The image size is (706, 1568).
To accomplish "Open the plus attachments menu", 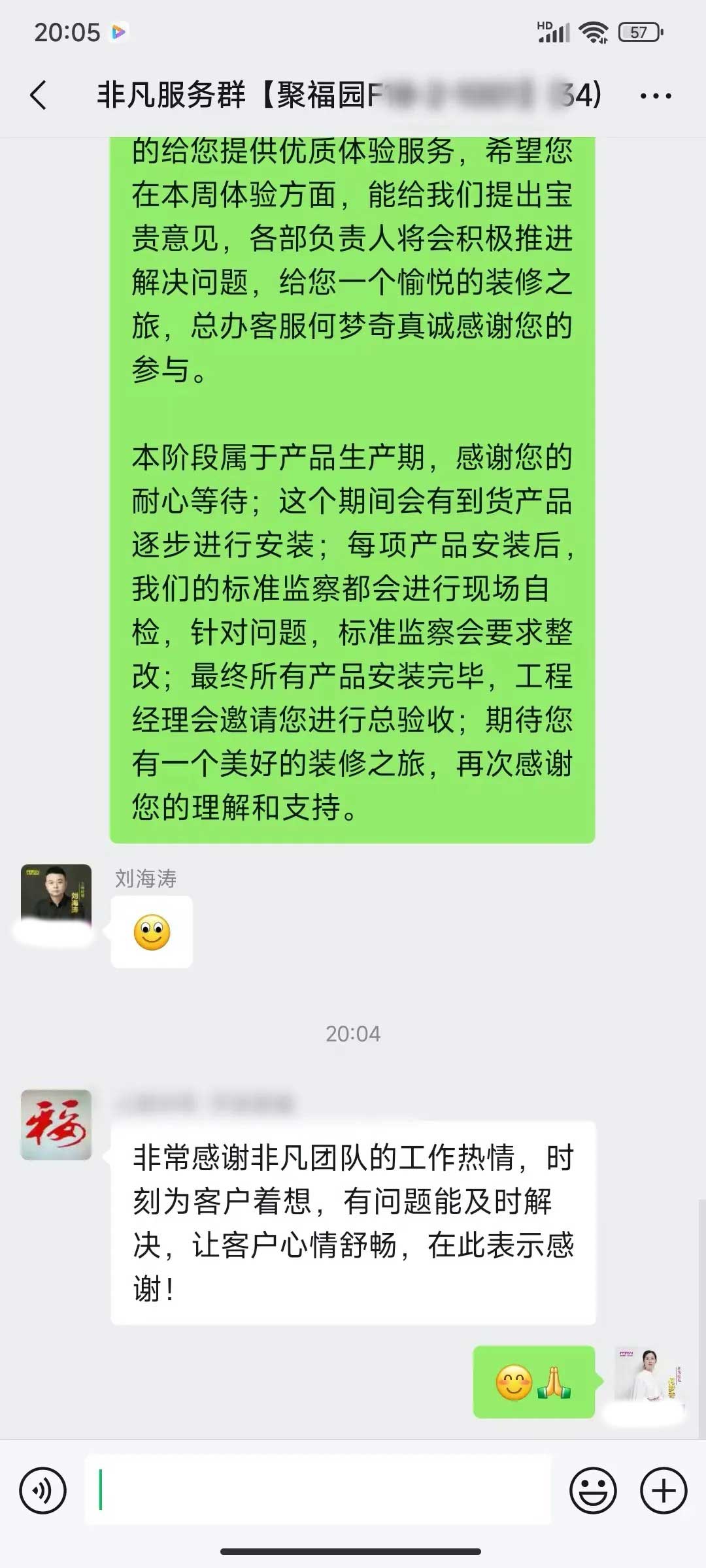I will click(663, 1491).
